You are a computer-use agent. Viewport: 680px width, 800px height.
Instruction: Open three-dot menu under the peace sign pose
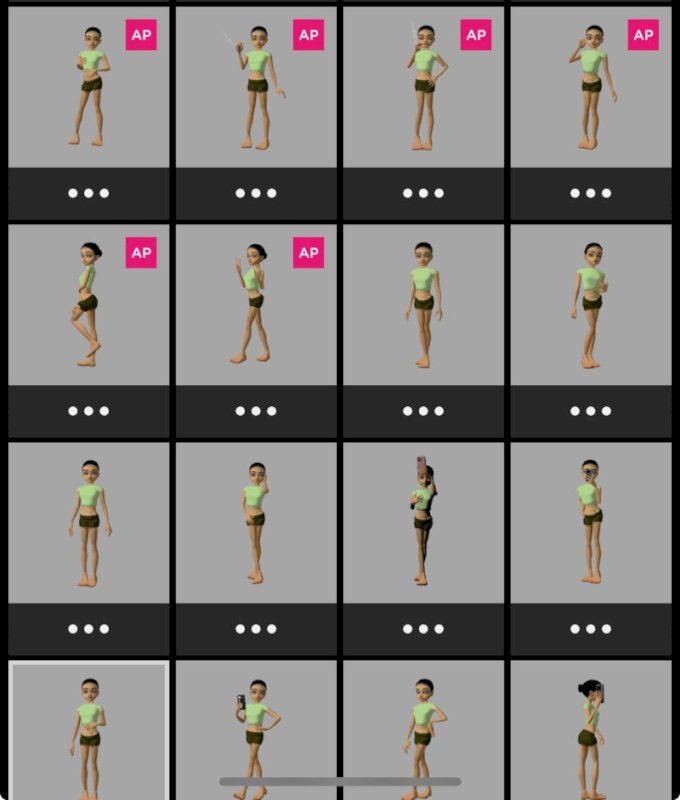click(x=256, y=411)
